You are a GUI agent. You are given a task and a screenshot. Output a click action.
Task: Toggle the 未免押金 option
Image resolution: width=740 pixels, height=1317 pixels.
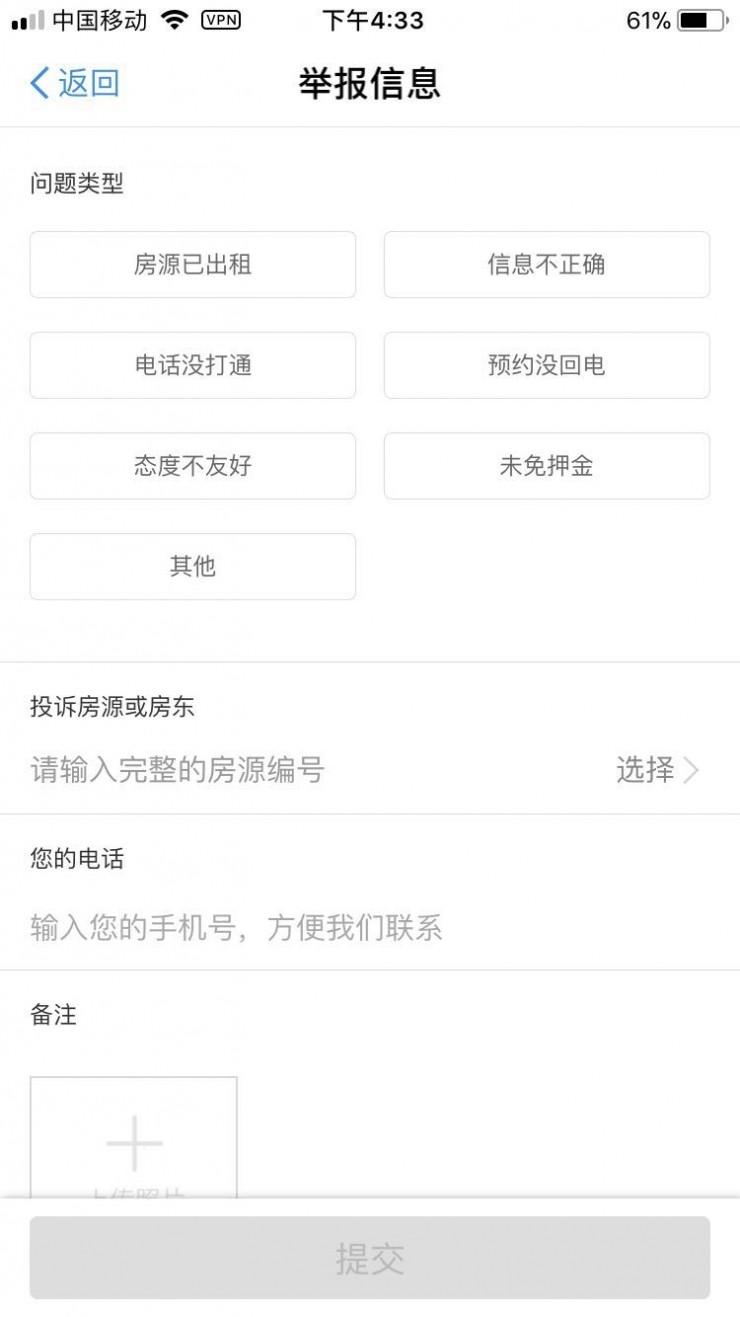pos(546,466)
